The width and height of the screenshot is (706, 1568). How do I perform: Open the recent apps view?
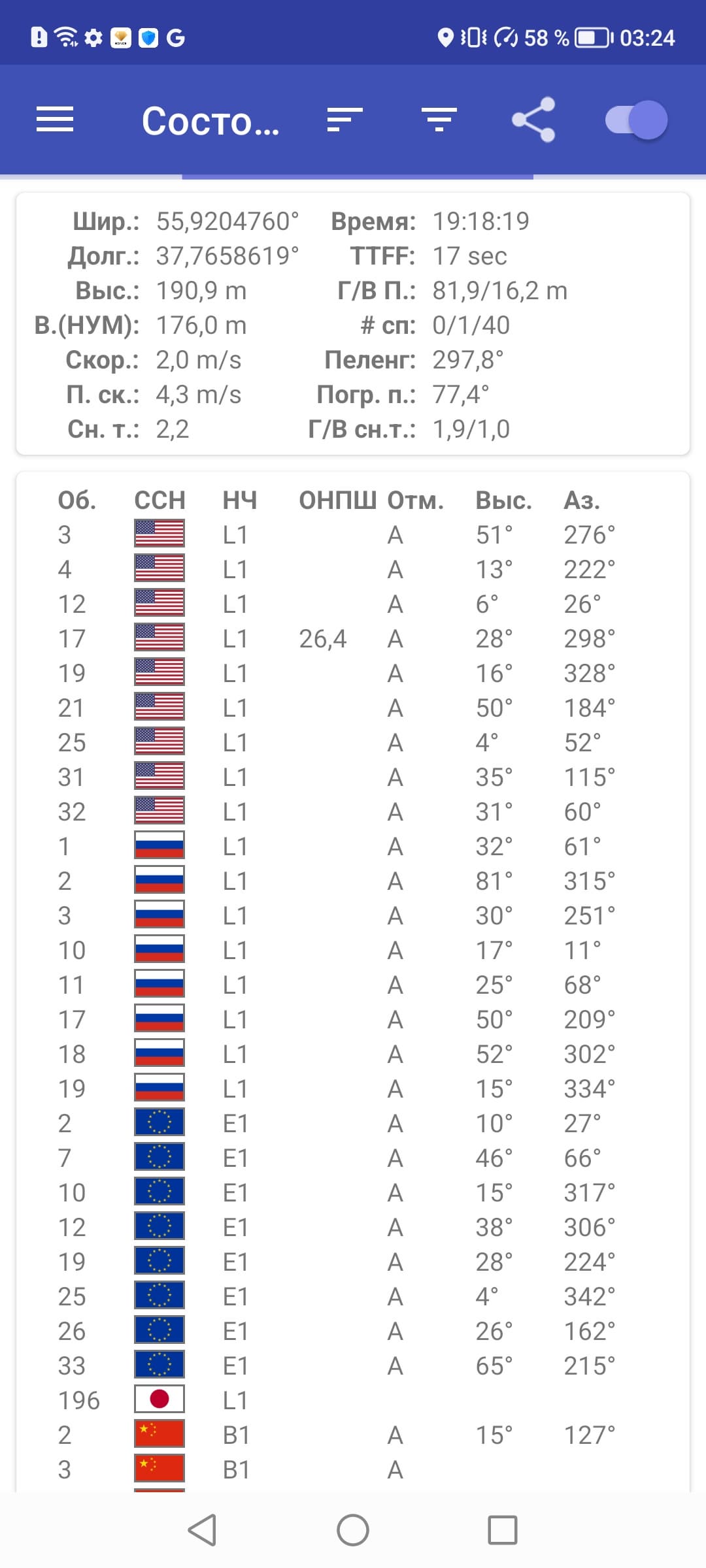coord(503,1529)
